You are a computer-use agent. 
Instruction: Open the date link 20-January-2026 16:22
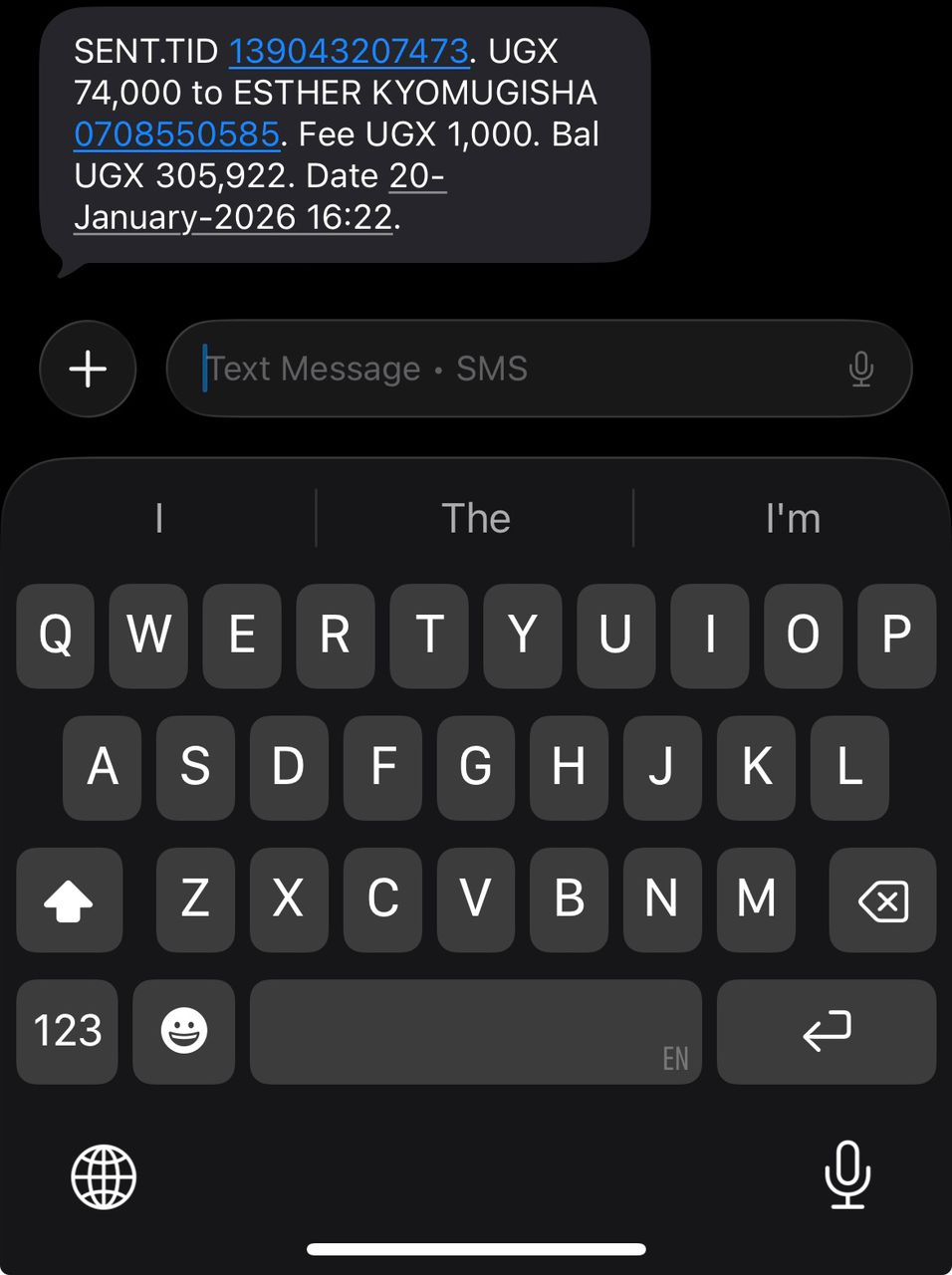(x=260, y=196)
